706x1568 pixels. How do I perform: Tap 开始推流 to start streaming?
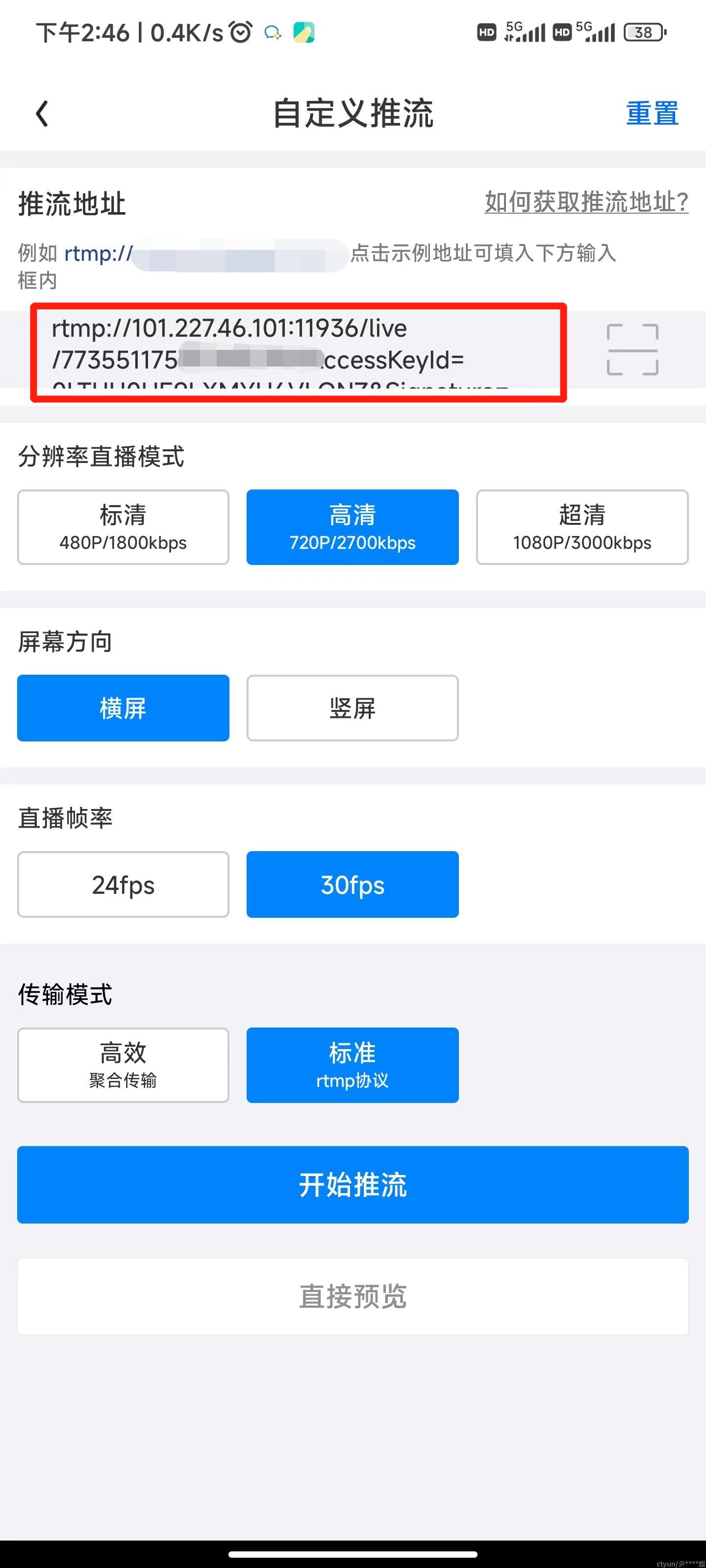353,1184
